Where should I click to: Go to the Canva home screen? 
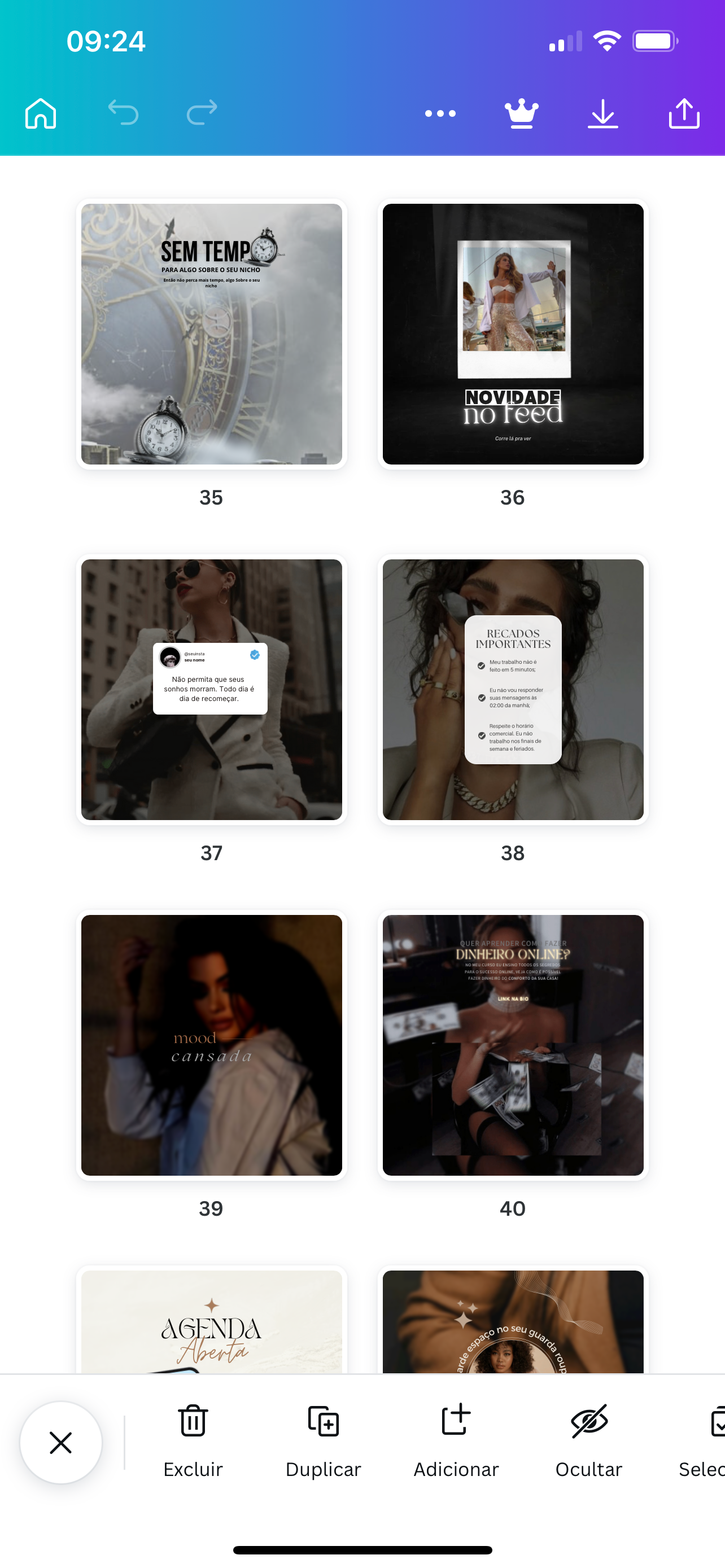[40, 113]
